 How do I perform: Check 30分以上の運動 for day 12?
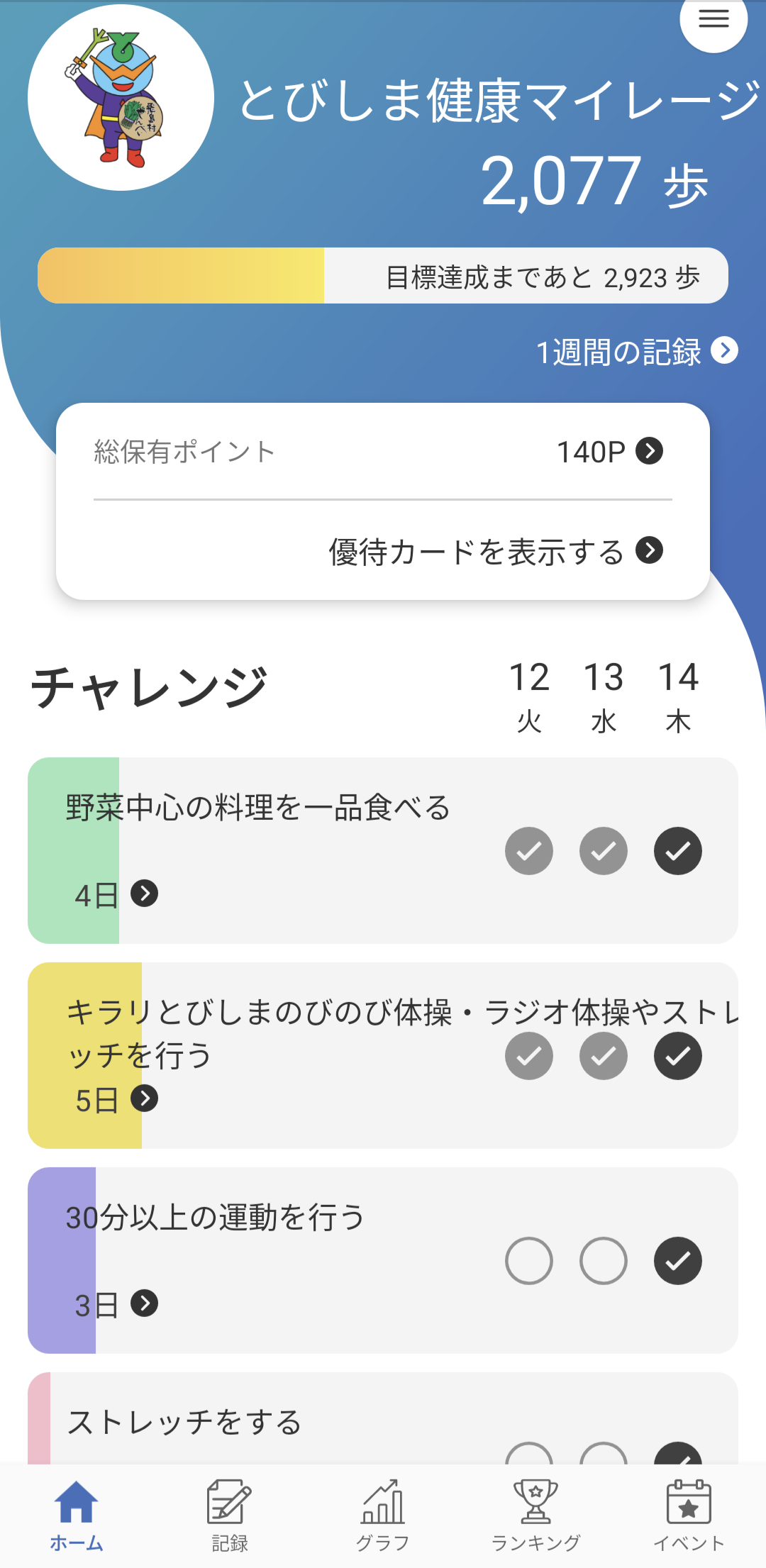coord(529,1261)
